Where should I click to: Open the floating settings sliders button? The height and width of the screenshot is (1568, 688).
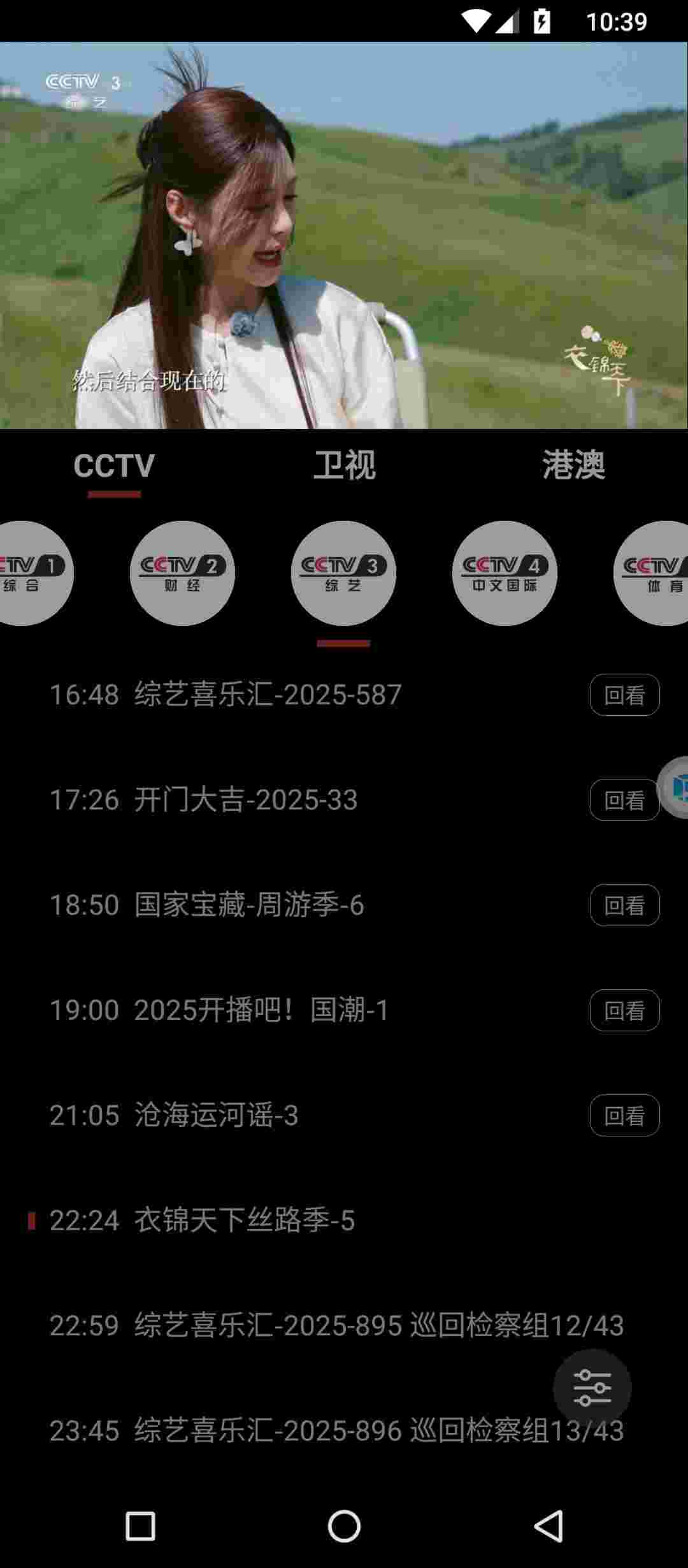click(592, 1388)
